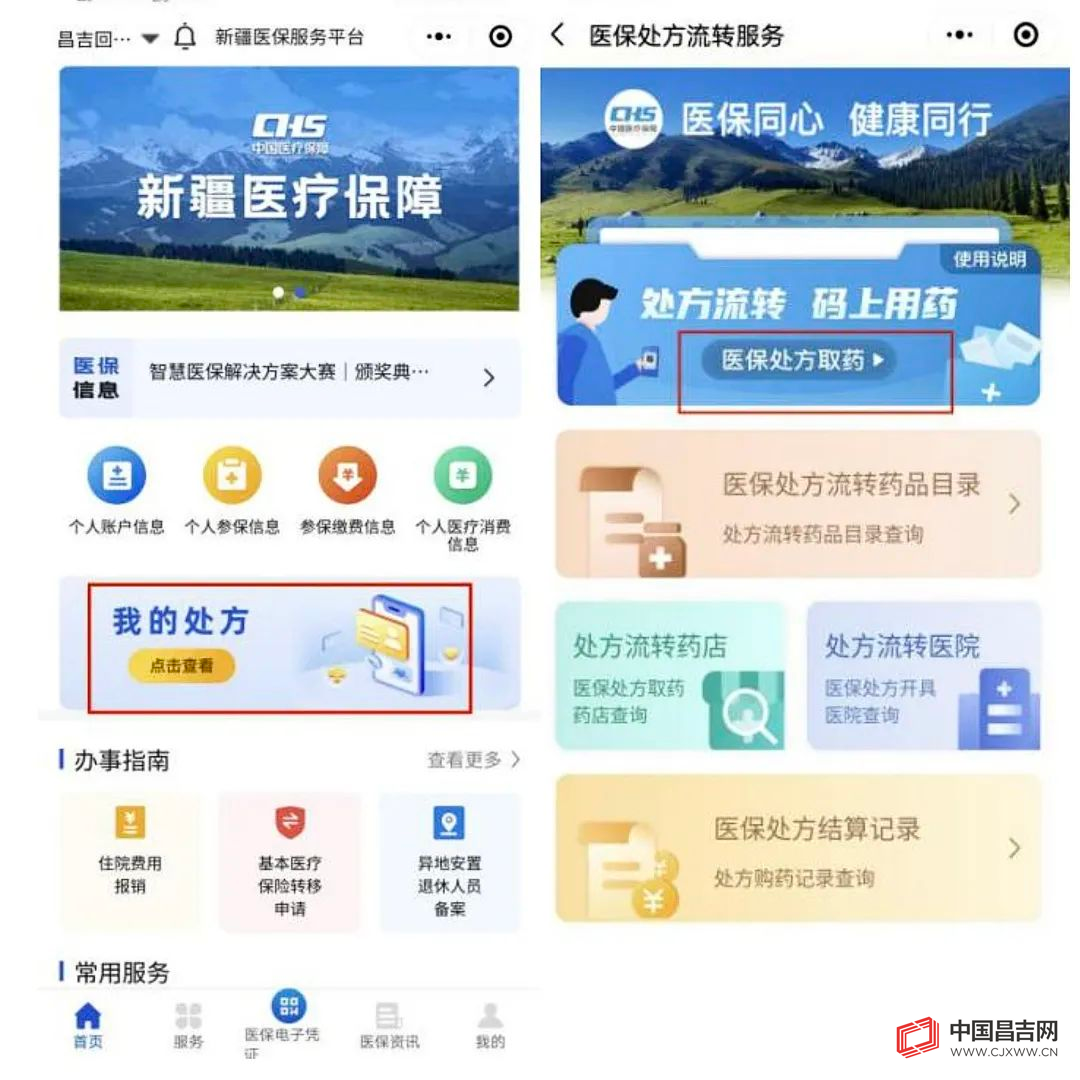View more 办事指南 via 查看更多
1080x1080 pixels.
[473, 760]
